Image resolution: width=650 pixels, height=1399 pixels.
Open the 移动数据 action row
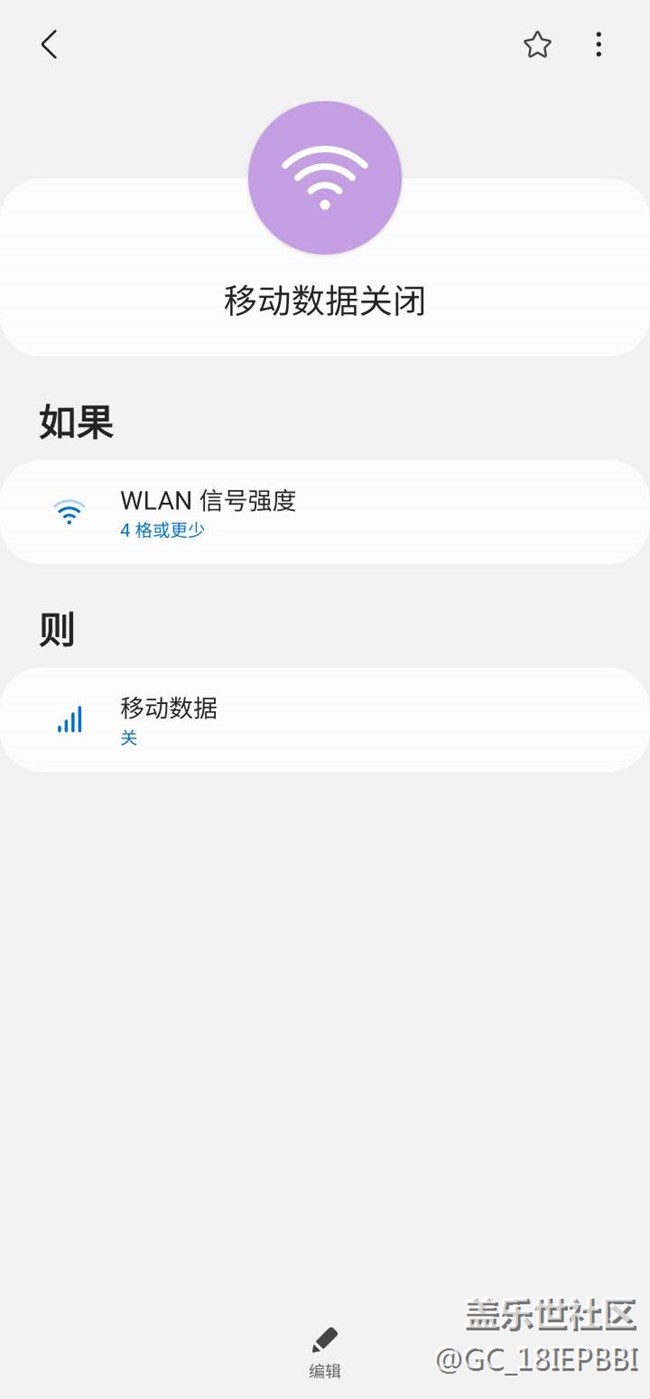coord(325,720)
